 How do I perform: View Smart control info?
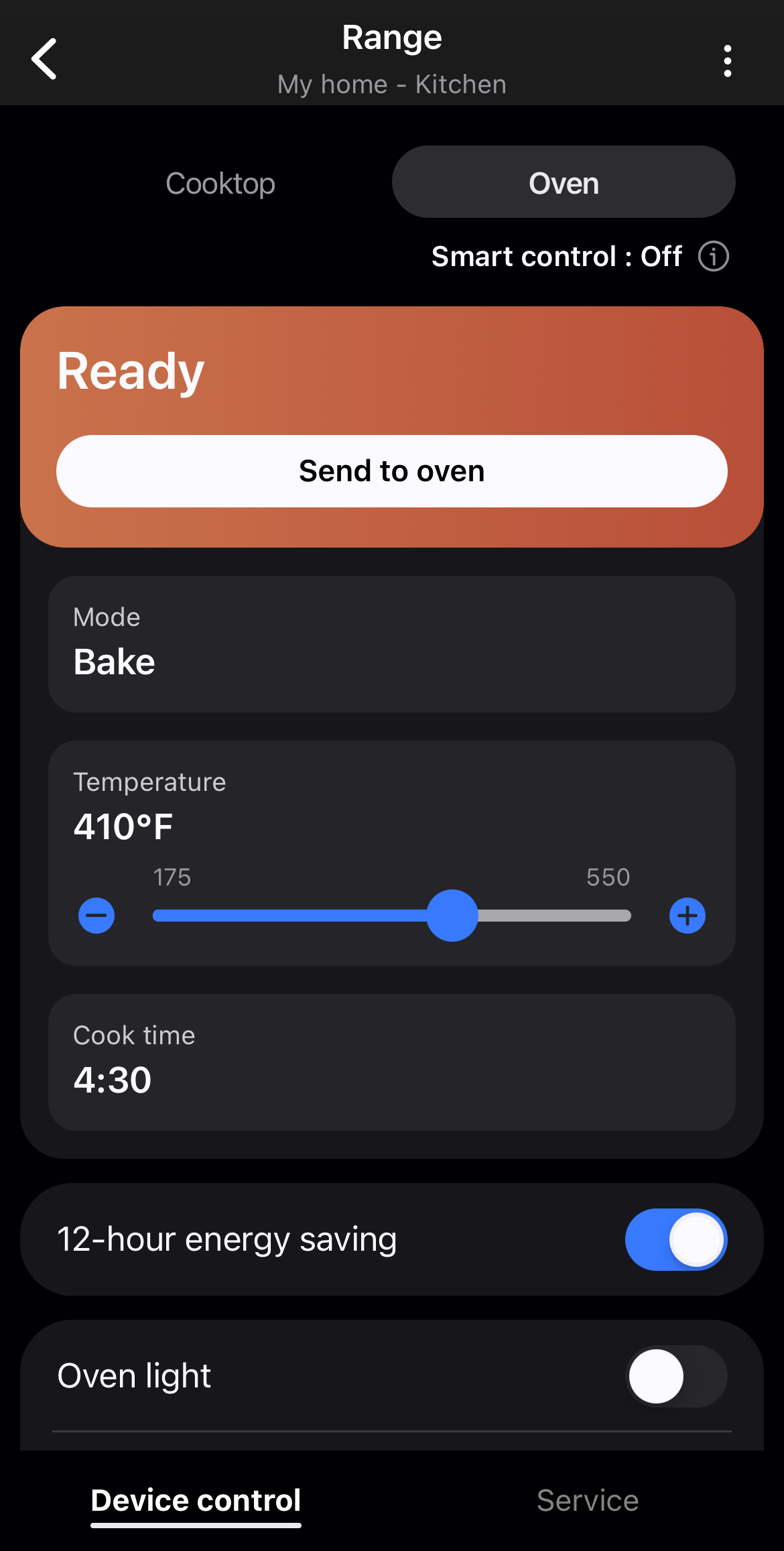click(x=713, y=257)
